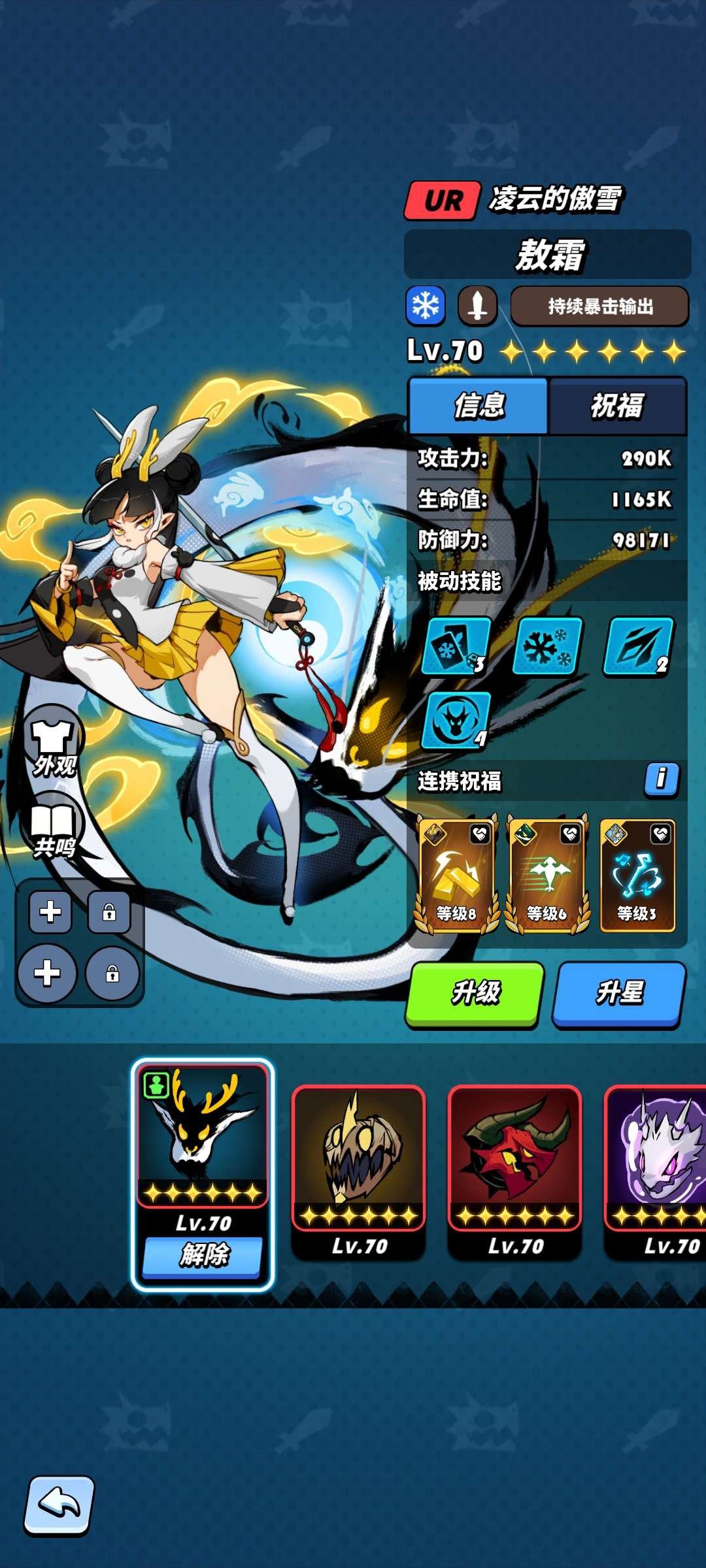Select the 信息 tab
The image size is (706, 1568).
pos(479,406)
